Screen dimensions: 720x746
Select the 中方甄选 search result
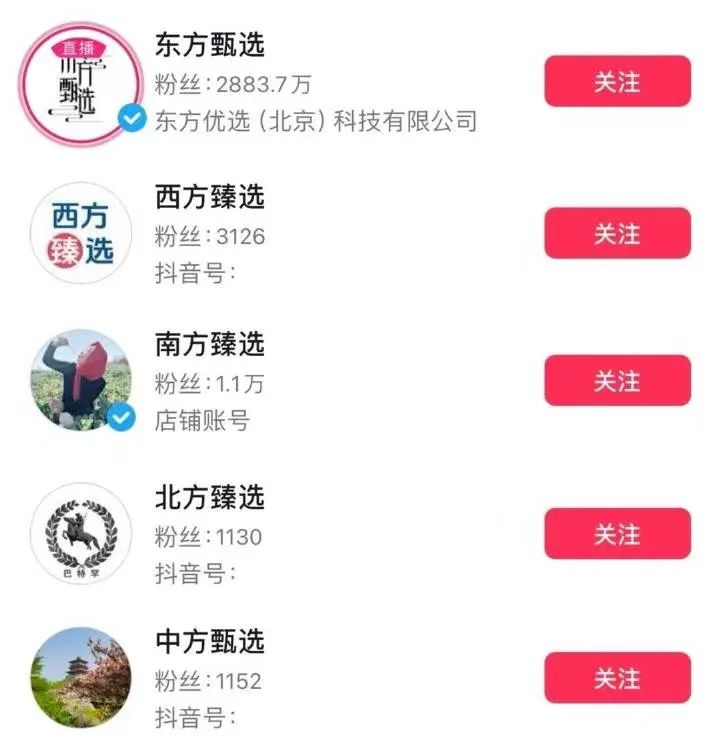(210, 642)
